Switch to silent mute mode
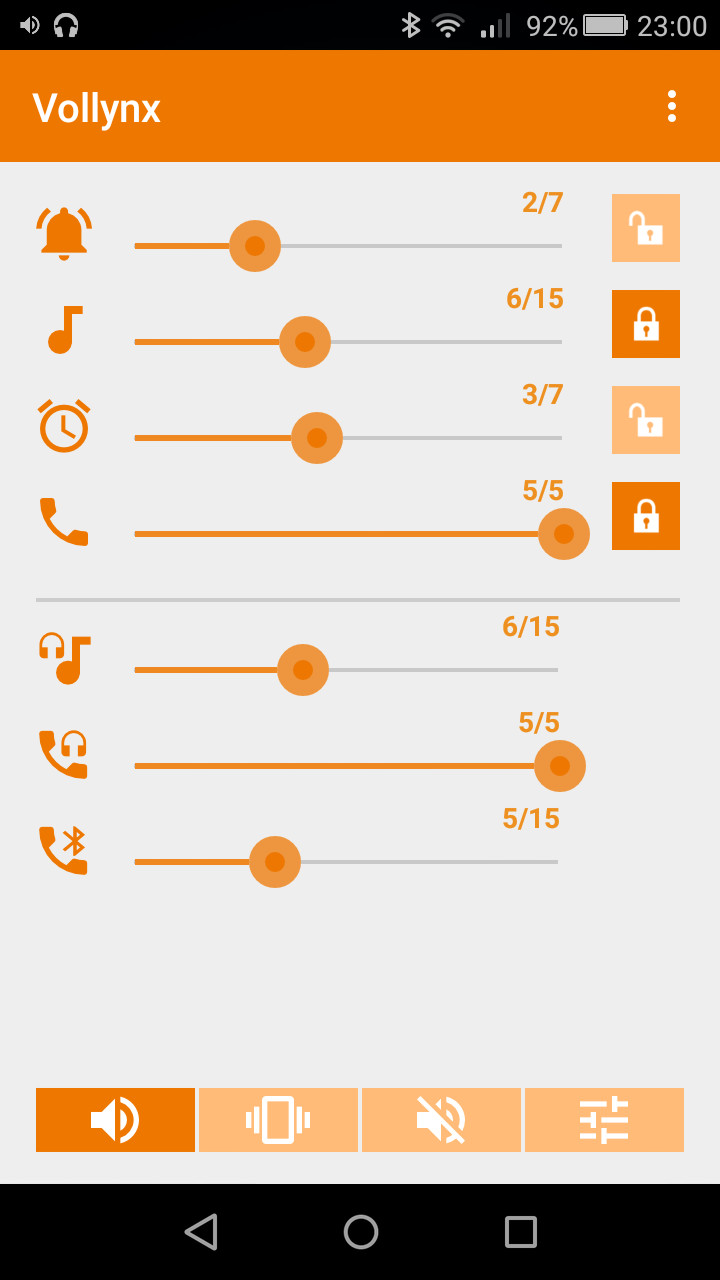The width and height of the screenshot is (720, 1280). [x=441, y=1120]
